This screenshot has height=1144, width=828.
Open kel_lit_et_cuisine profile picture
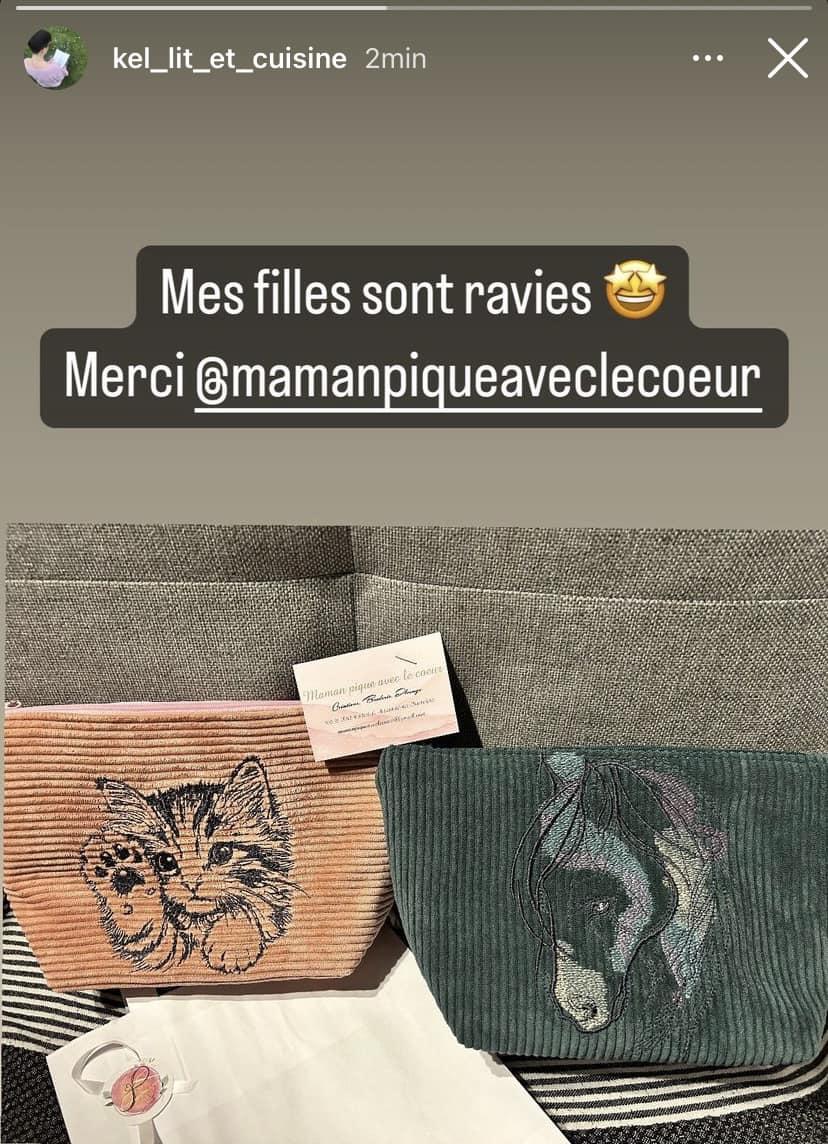[56, 59]
